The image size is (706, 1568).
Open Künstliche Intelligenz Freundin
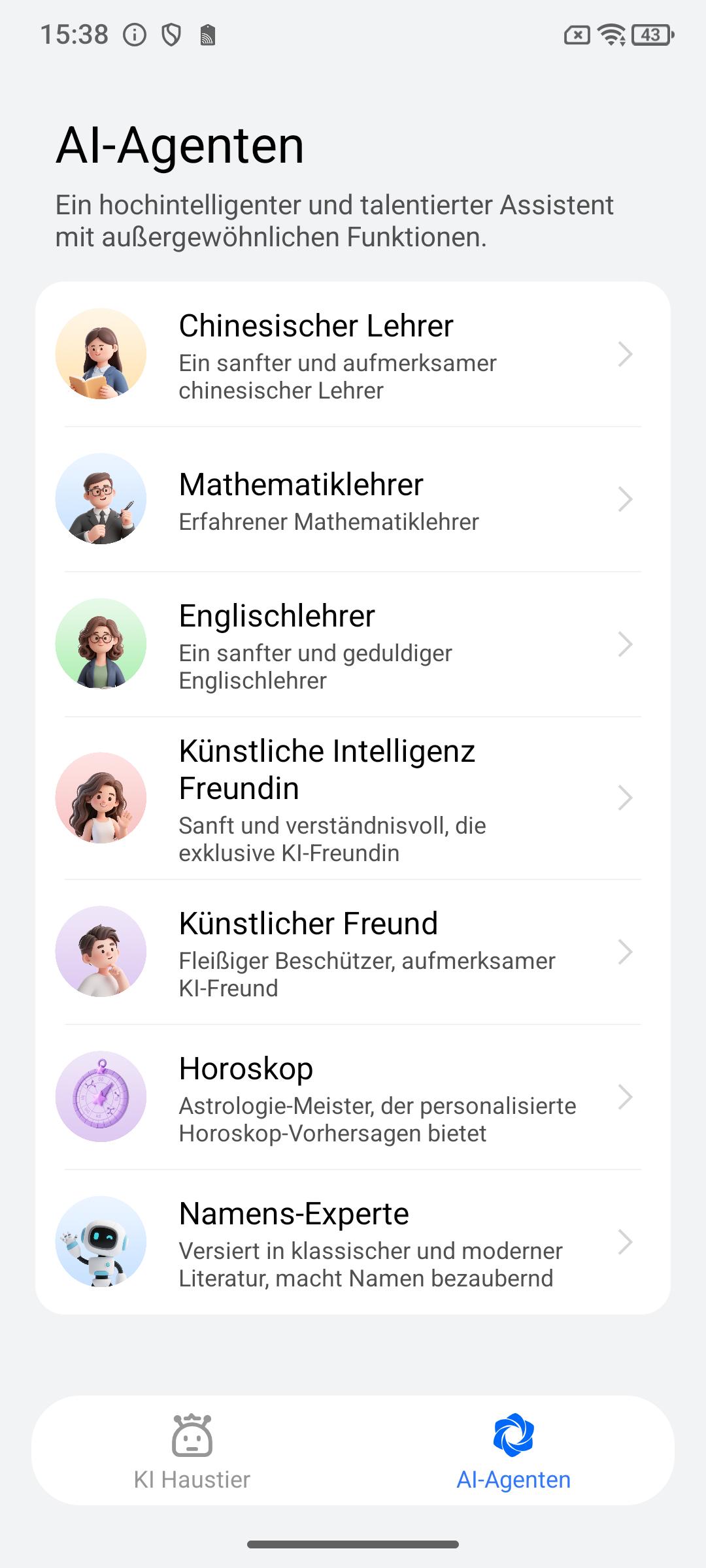pyautogui.click(x=353, y=798)
